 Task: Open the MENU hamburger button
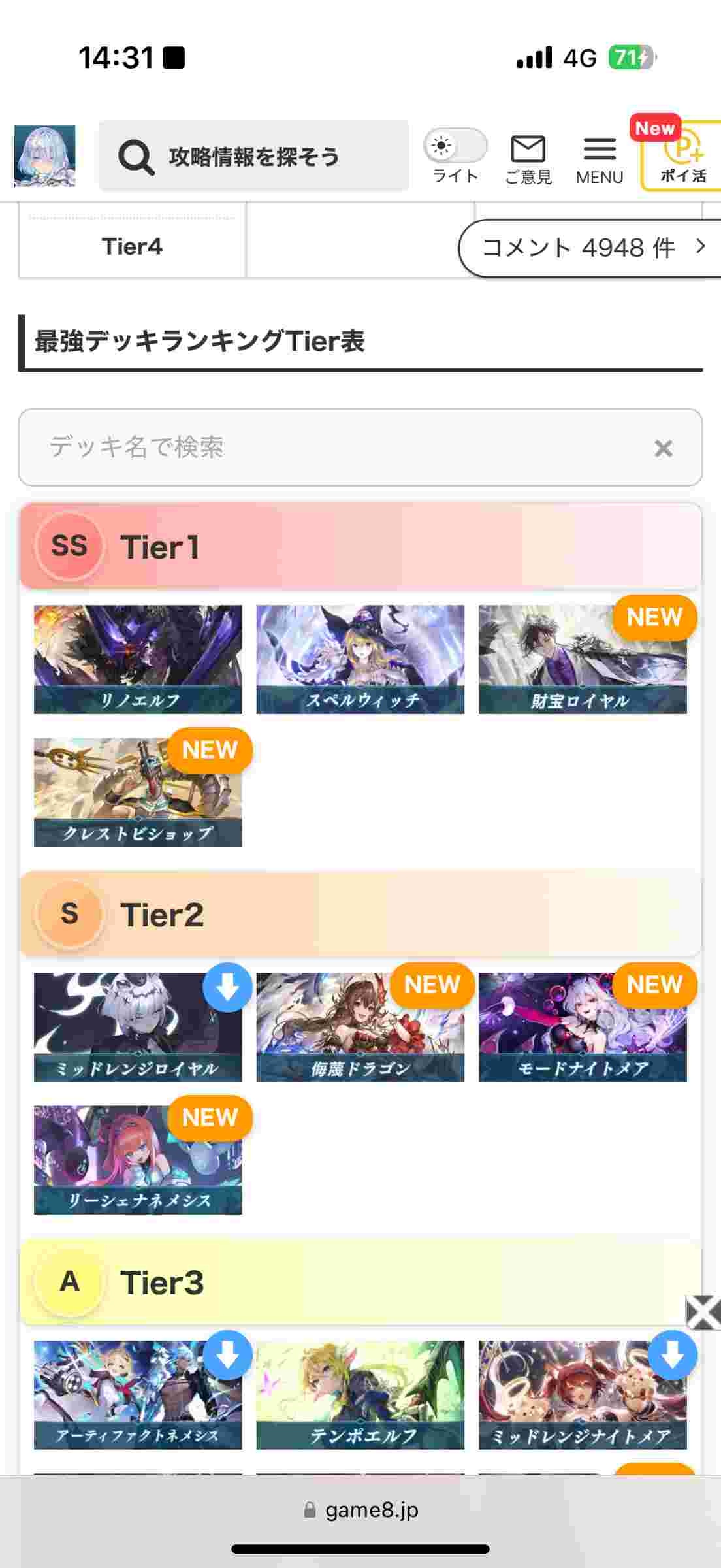click(x=600, y=160)
